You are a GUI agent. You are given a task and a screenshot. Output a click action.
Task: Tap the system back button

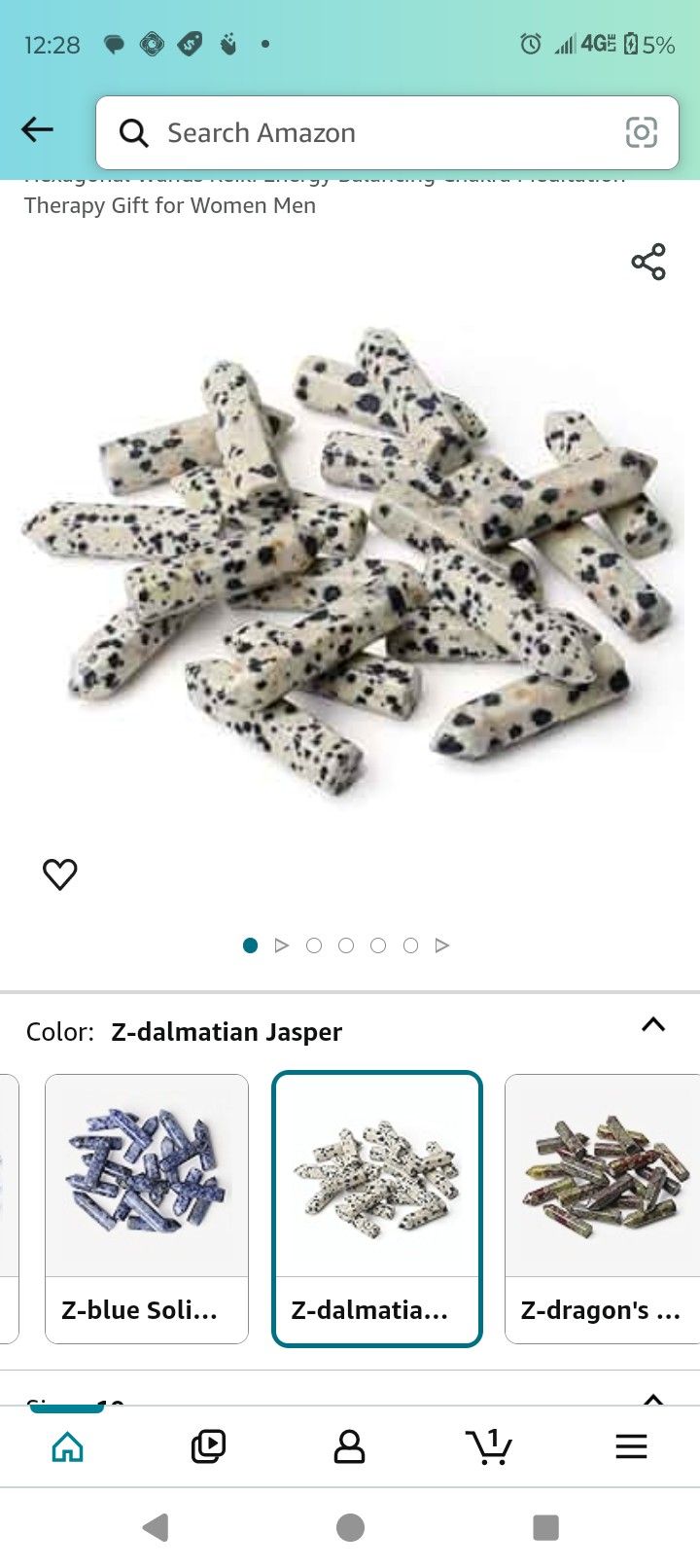coord(156,1527)
